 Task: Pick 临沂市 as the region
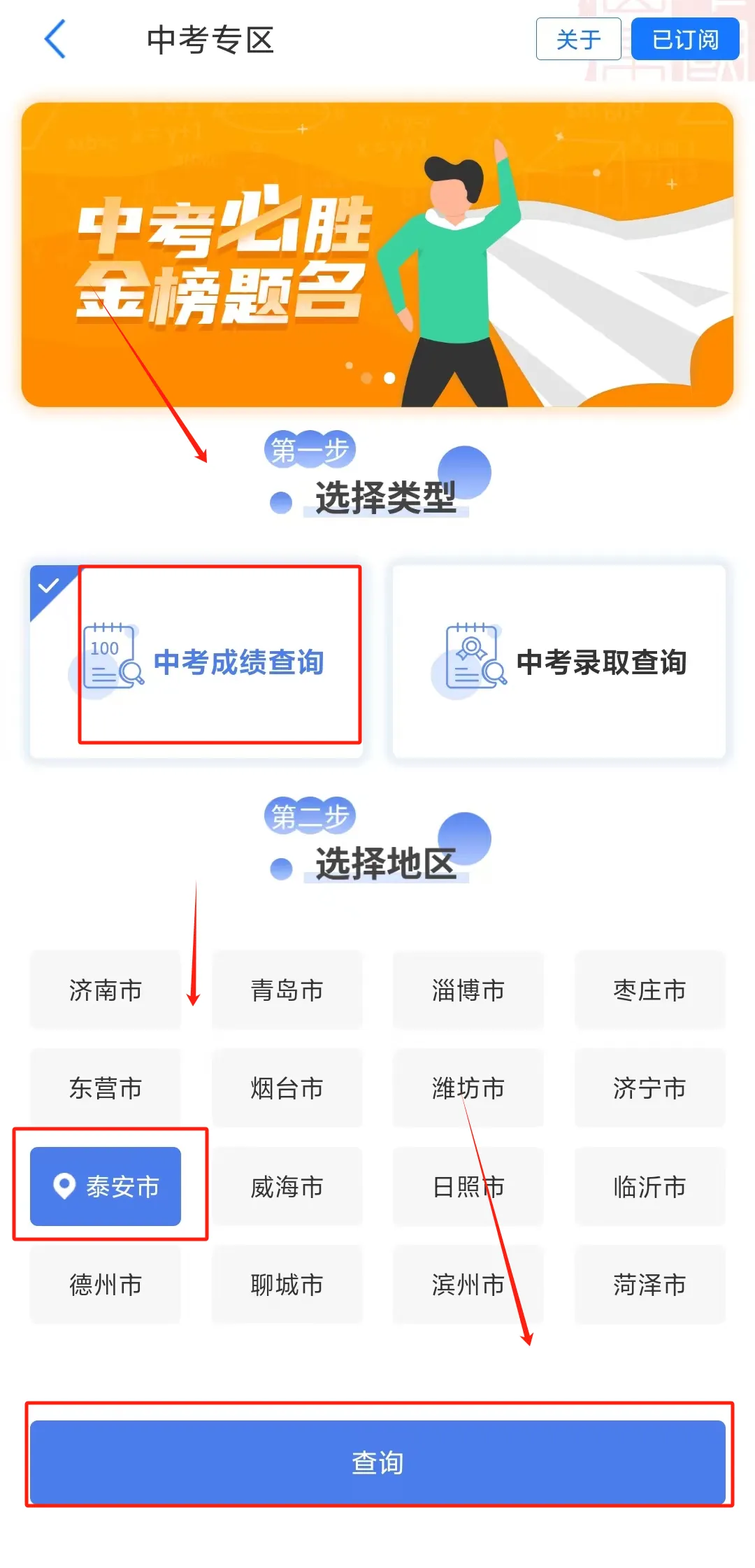pos(650,1186)
